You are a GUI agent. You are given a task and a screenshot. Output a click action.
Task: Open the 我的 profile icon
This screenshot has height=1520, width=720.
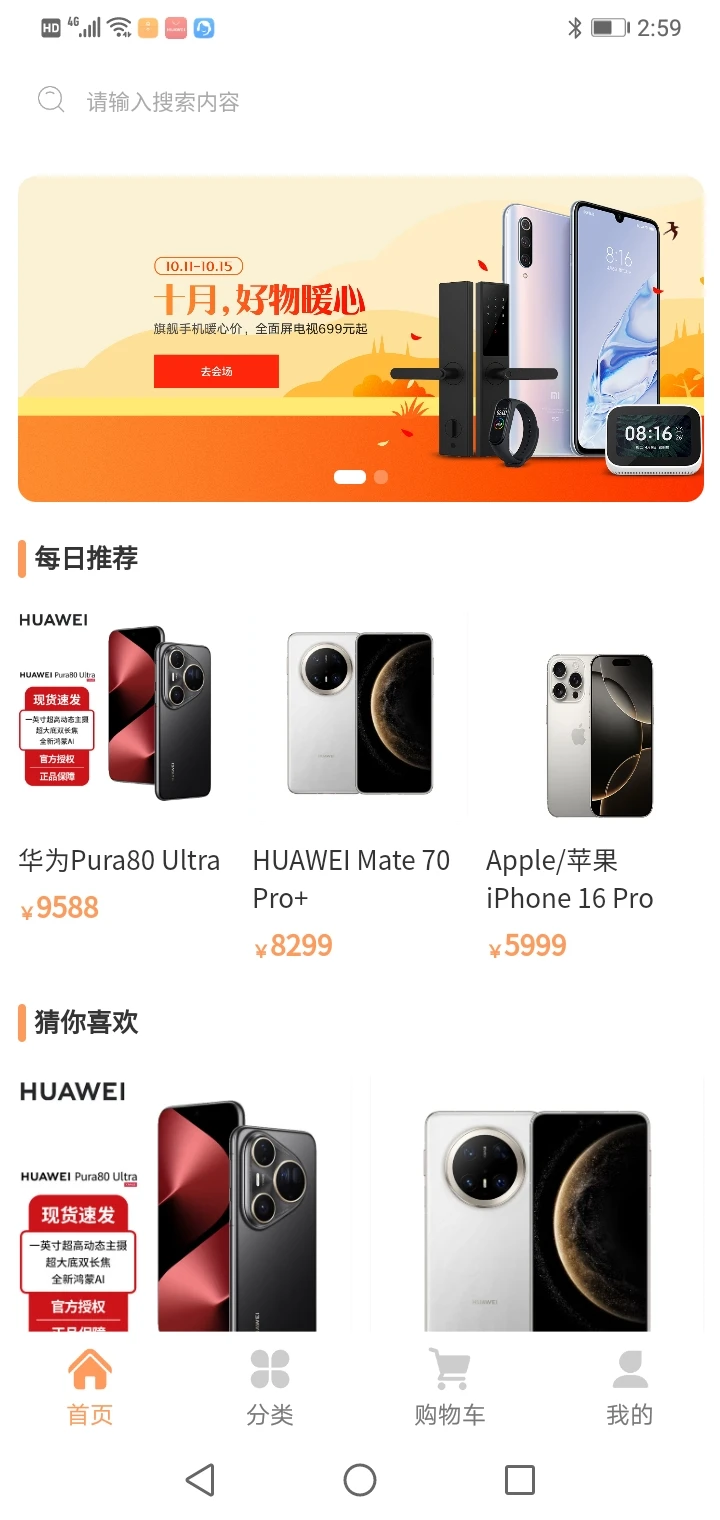629,1368
